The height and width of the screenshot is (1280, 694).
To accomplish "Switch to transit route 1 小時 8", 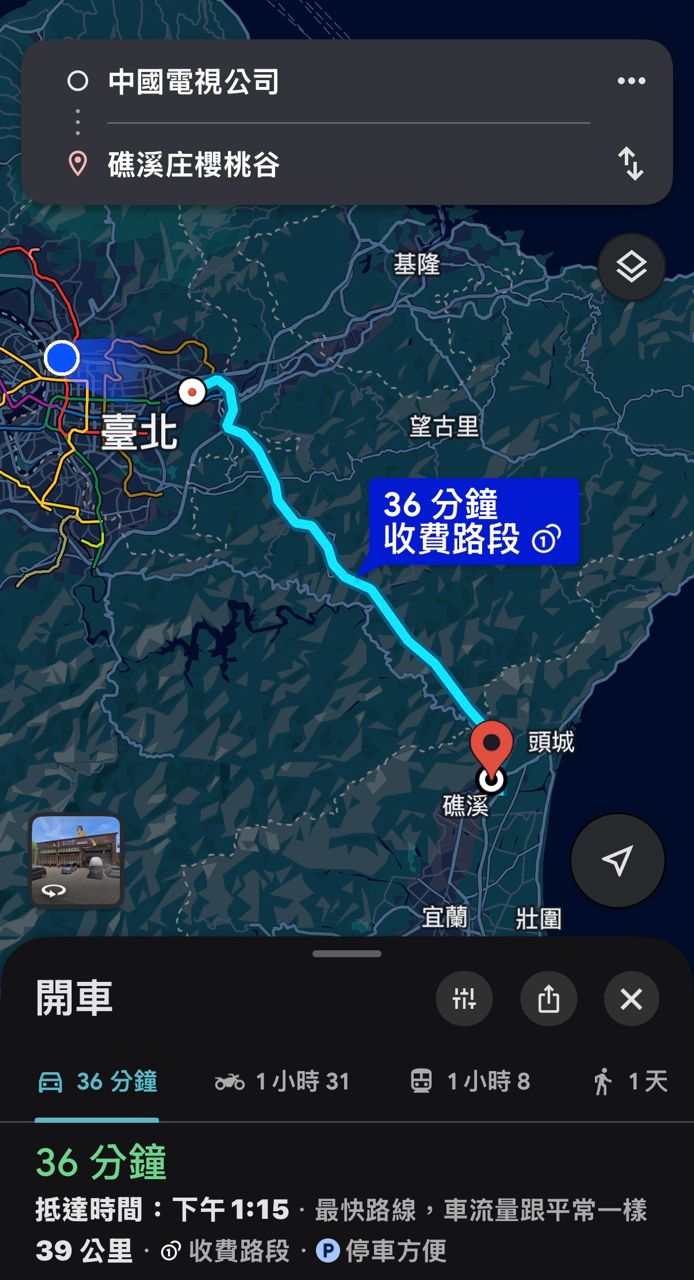I will click(470, 1081).
